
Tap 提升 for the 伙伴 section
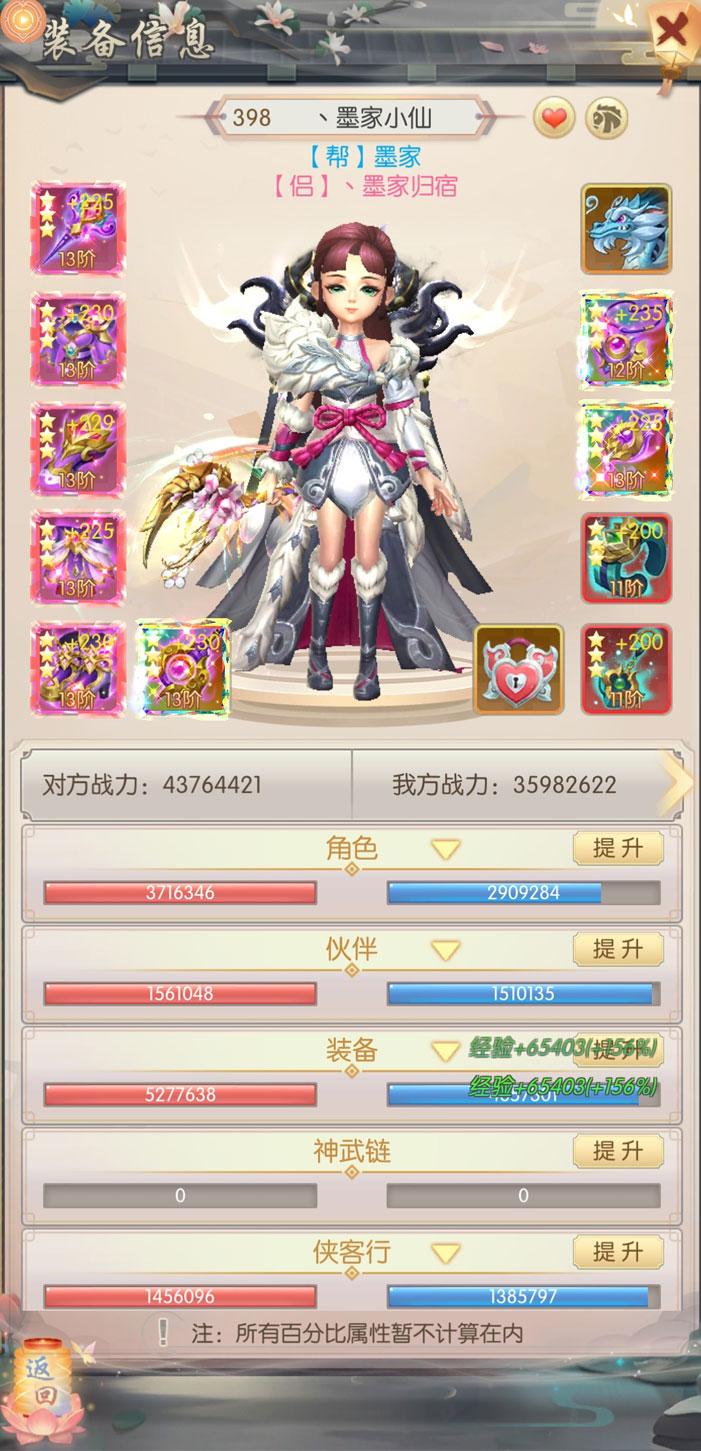click(617, 949)
